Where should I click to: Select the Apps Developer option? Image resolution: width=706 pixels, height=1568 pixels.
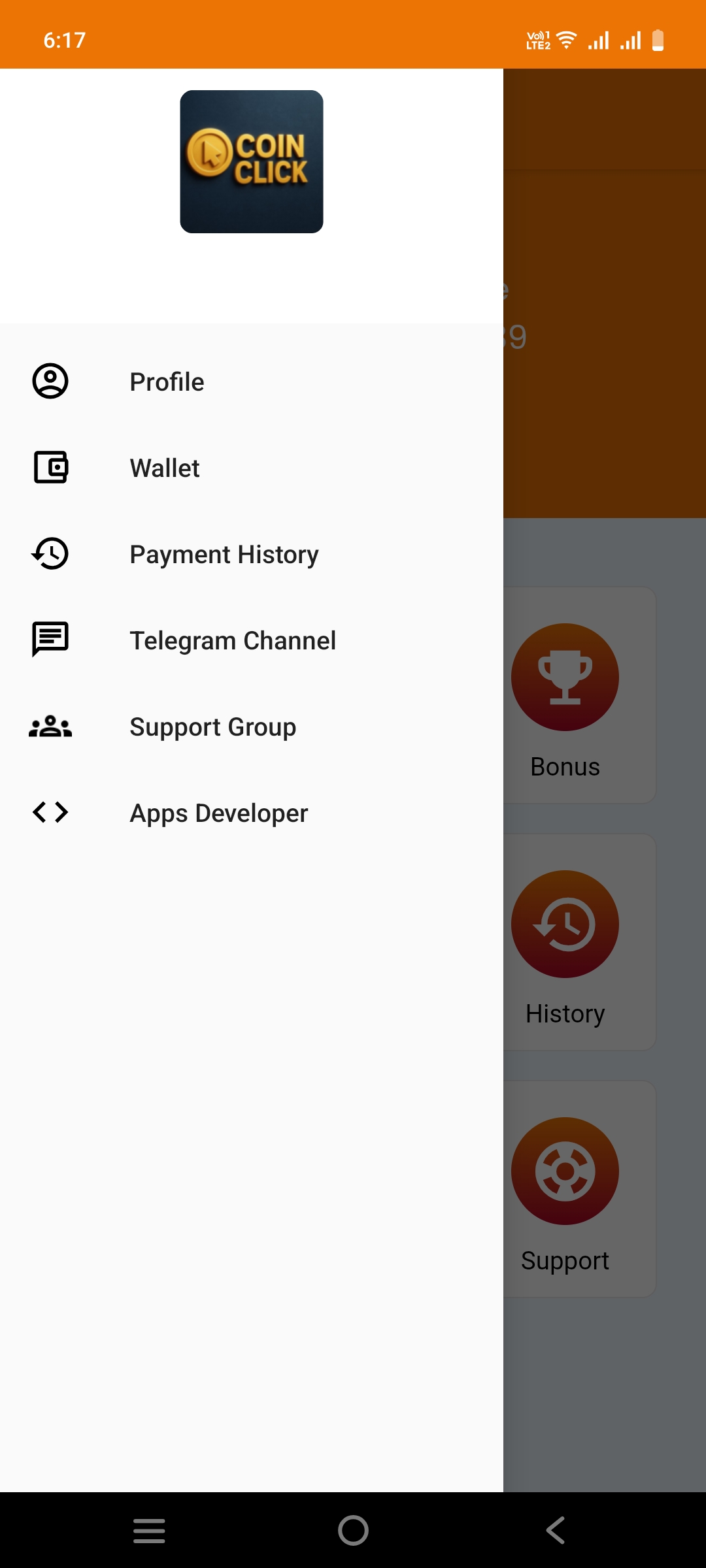click(x=218, y=813)
